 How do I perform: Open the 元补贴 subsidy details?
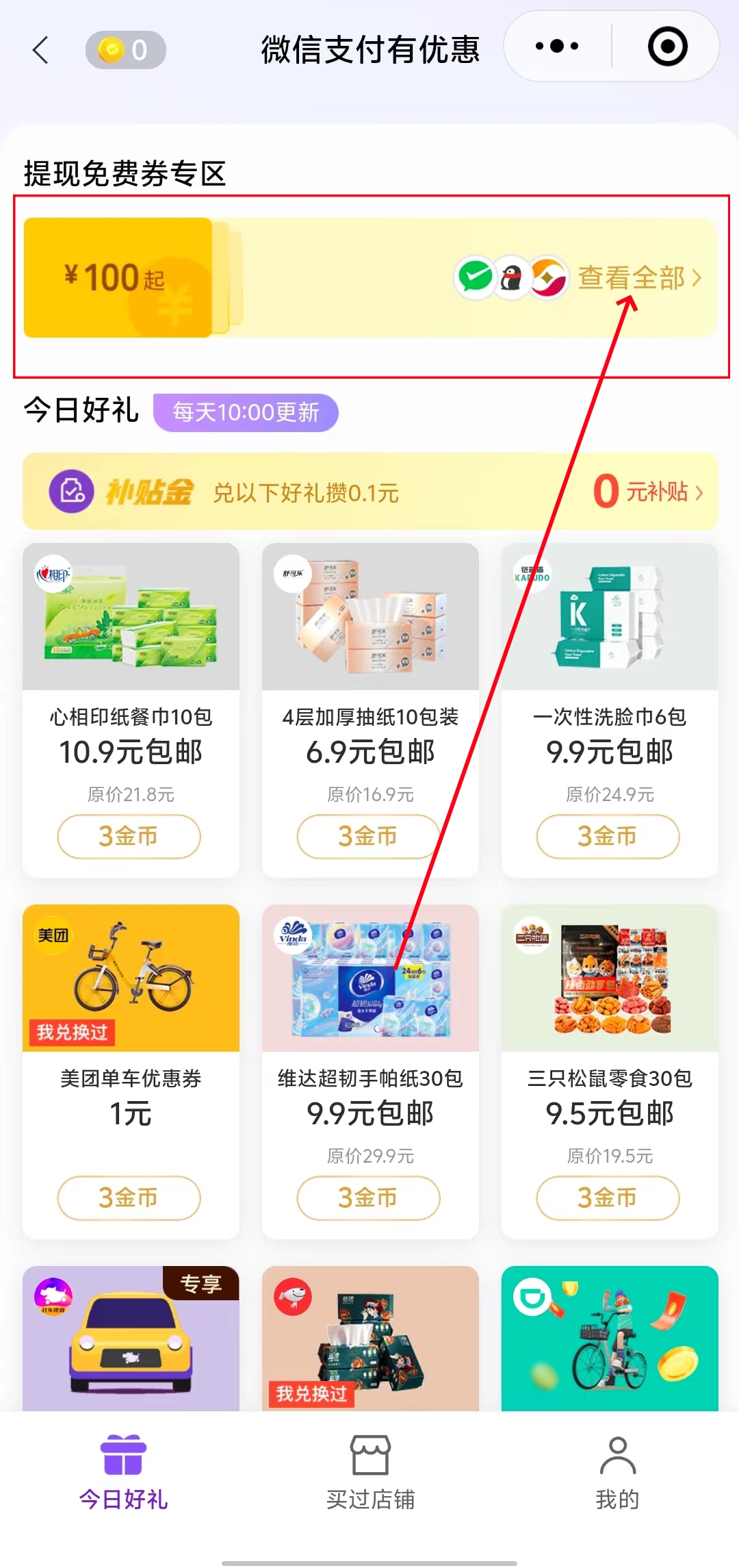pyautogui.click(x=648, y=492)
